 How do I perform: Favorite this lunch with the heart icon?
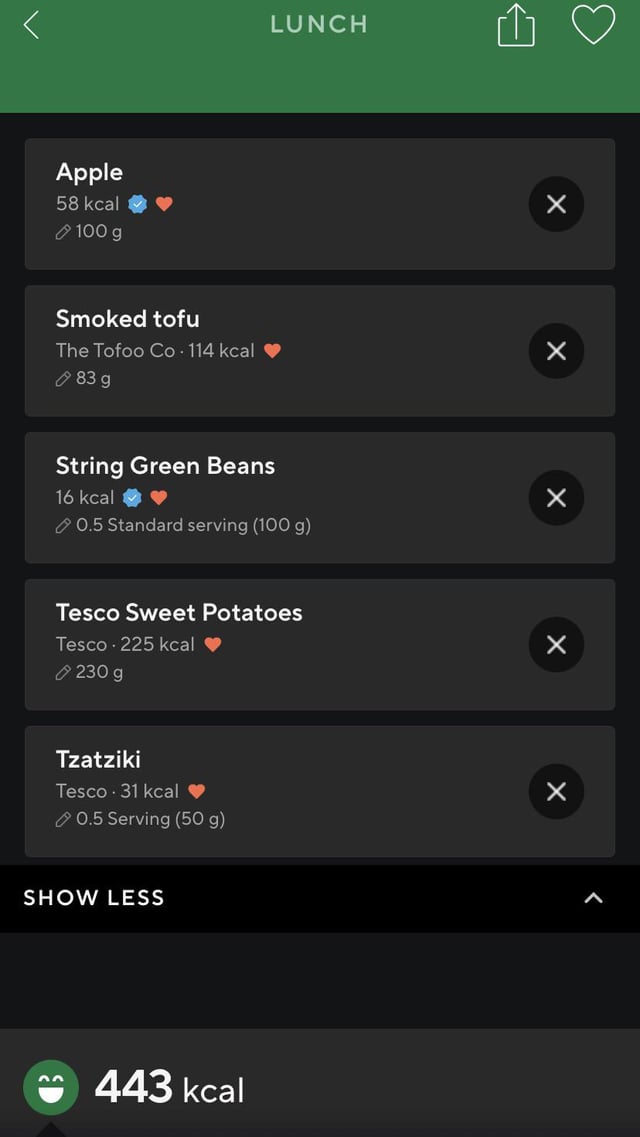pos(594,25)
